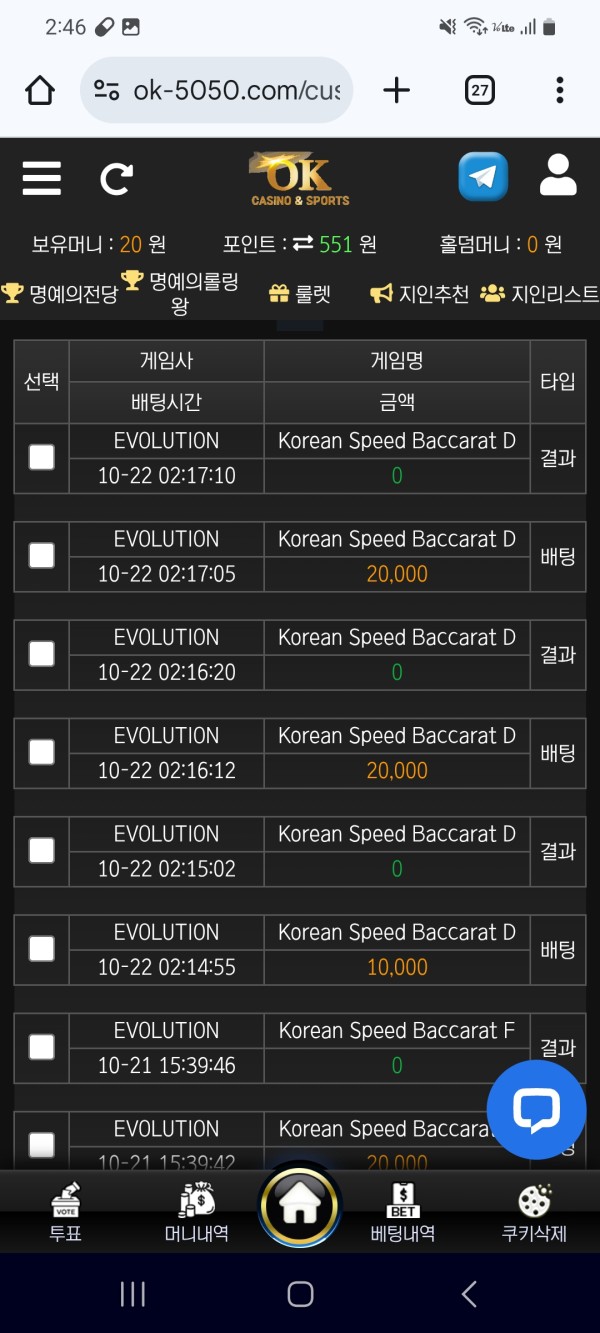Open 지인리스트 friend list
Screen dimensions: 600x1333
pos(540,294)
